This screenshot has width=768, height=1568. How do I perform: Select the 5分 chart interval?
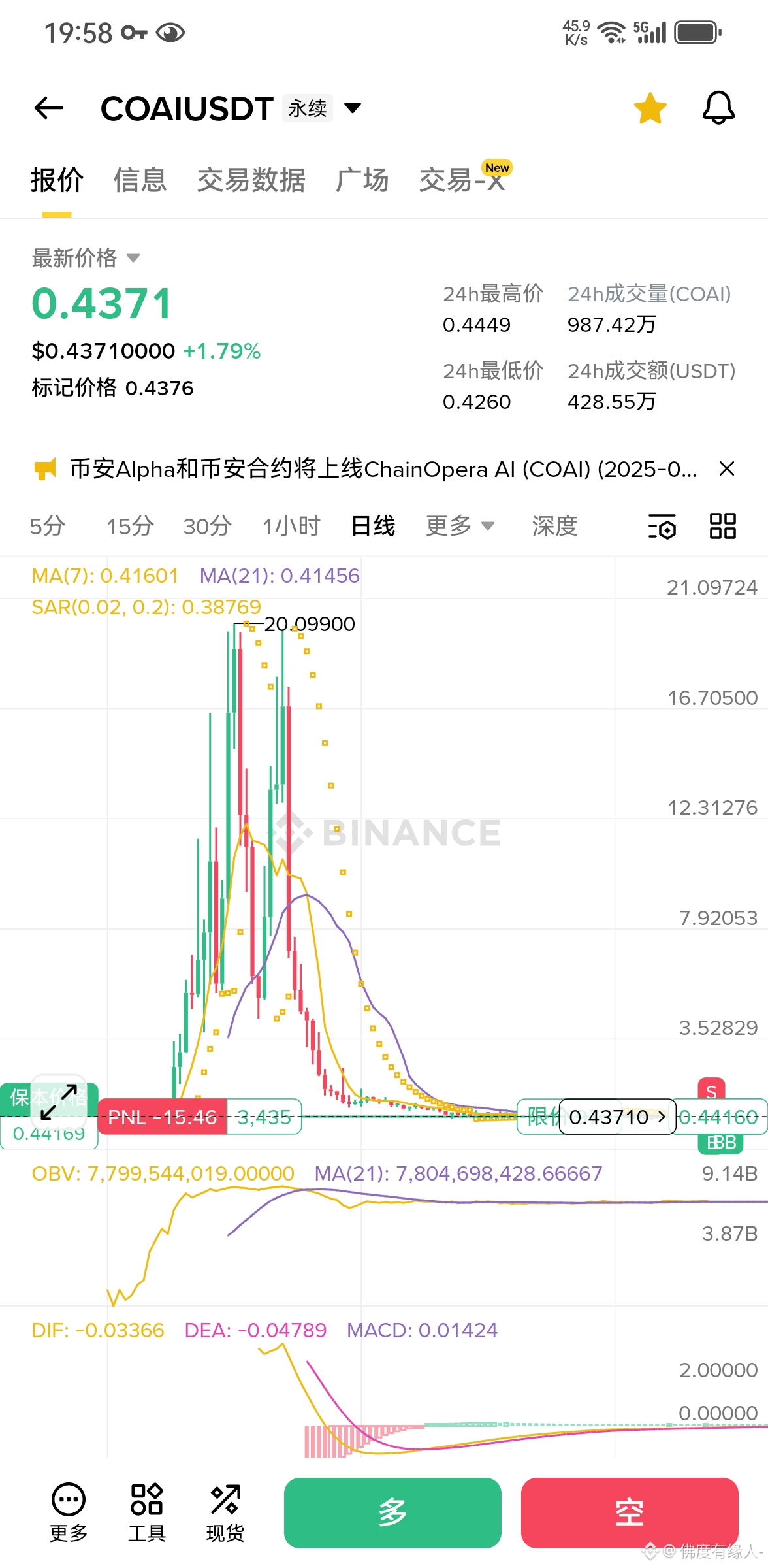point(47,526)
